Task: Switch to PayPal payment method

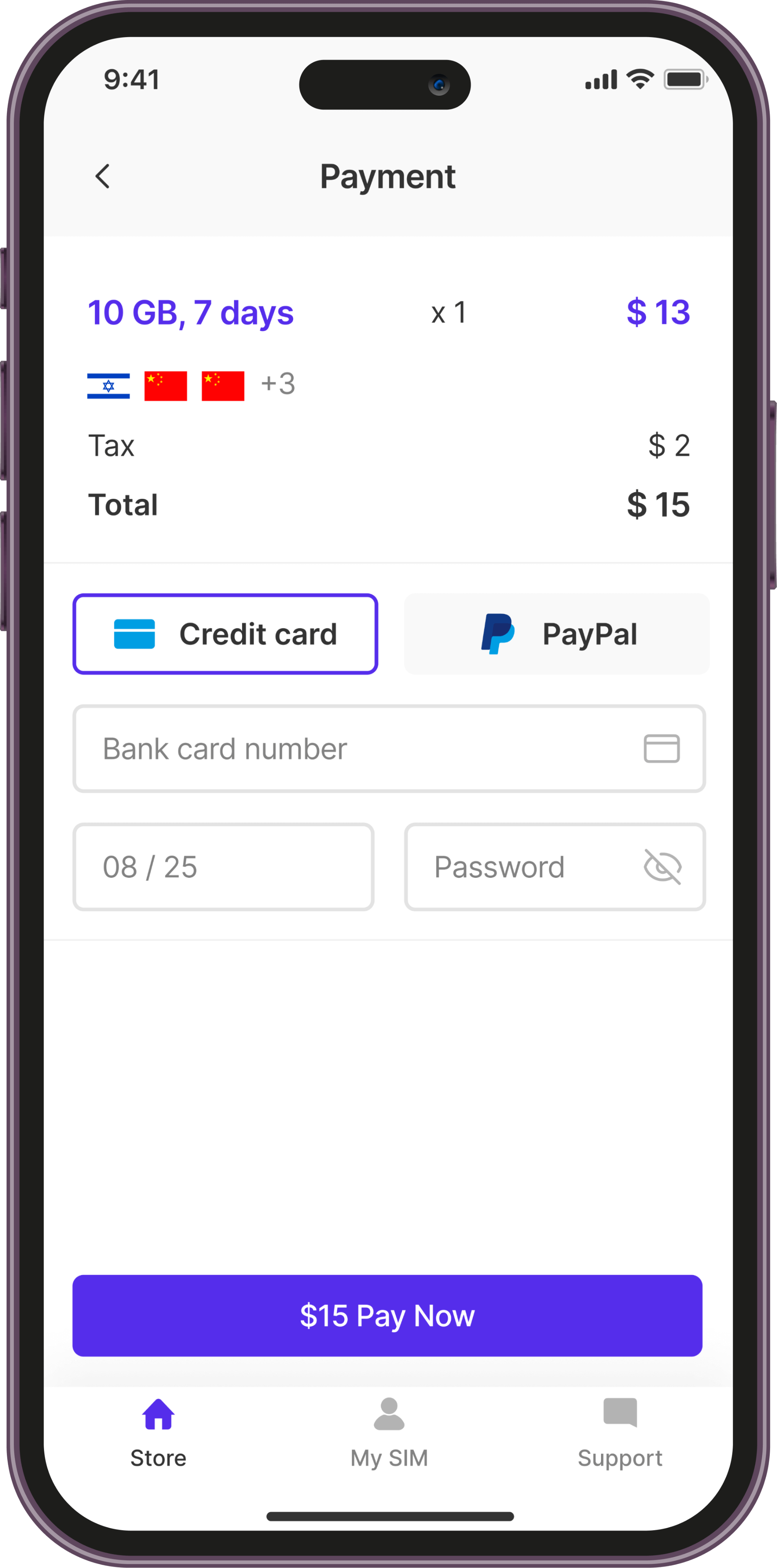Action: tap(557, 634)
